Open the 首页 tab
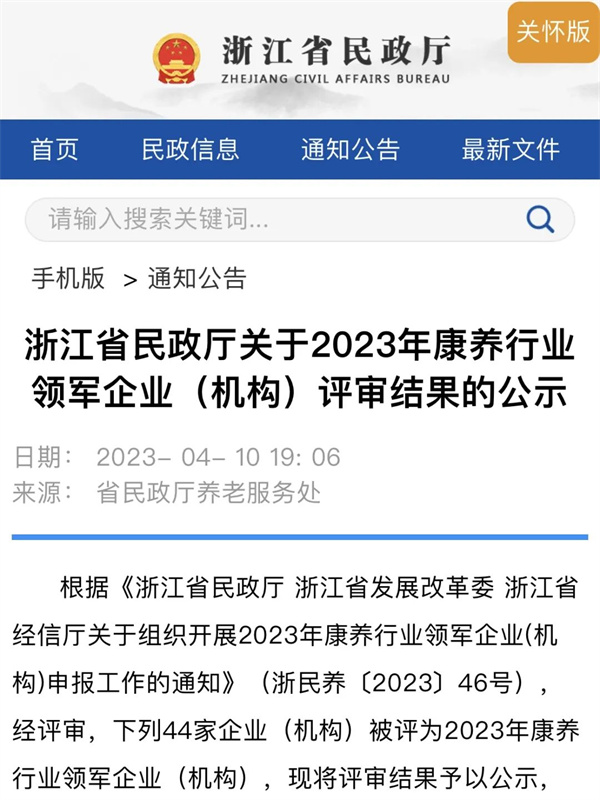The width and height of the screenshot is (600, 800). click(54, 150)
